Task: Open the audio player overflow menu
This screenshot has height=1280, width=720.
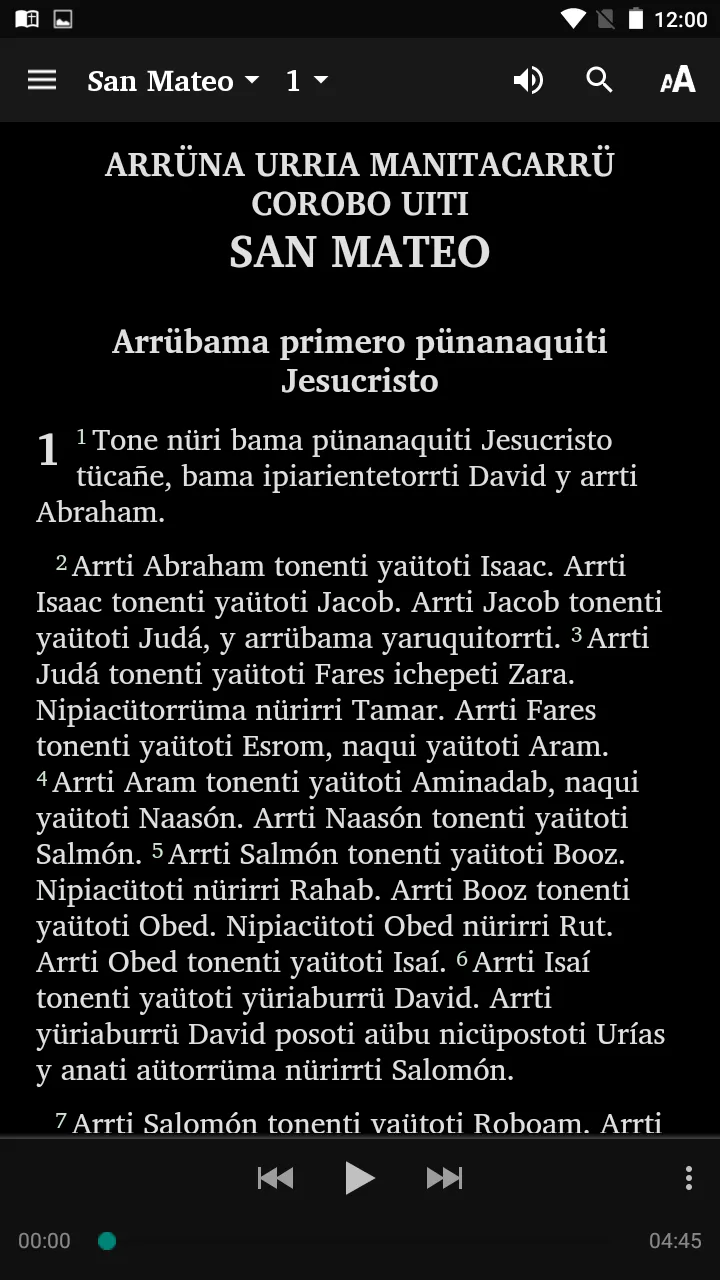Action: (x=688, y=1178)
